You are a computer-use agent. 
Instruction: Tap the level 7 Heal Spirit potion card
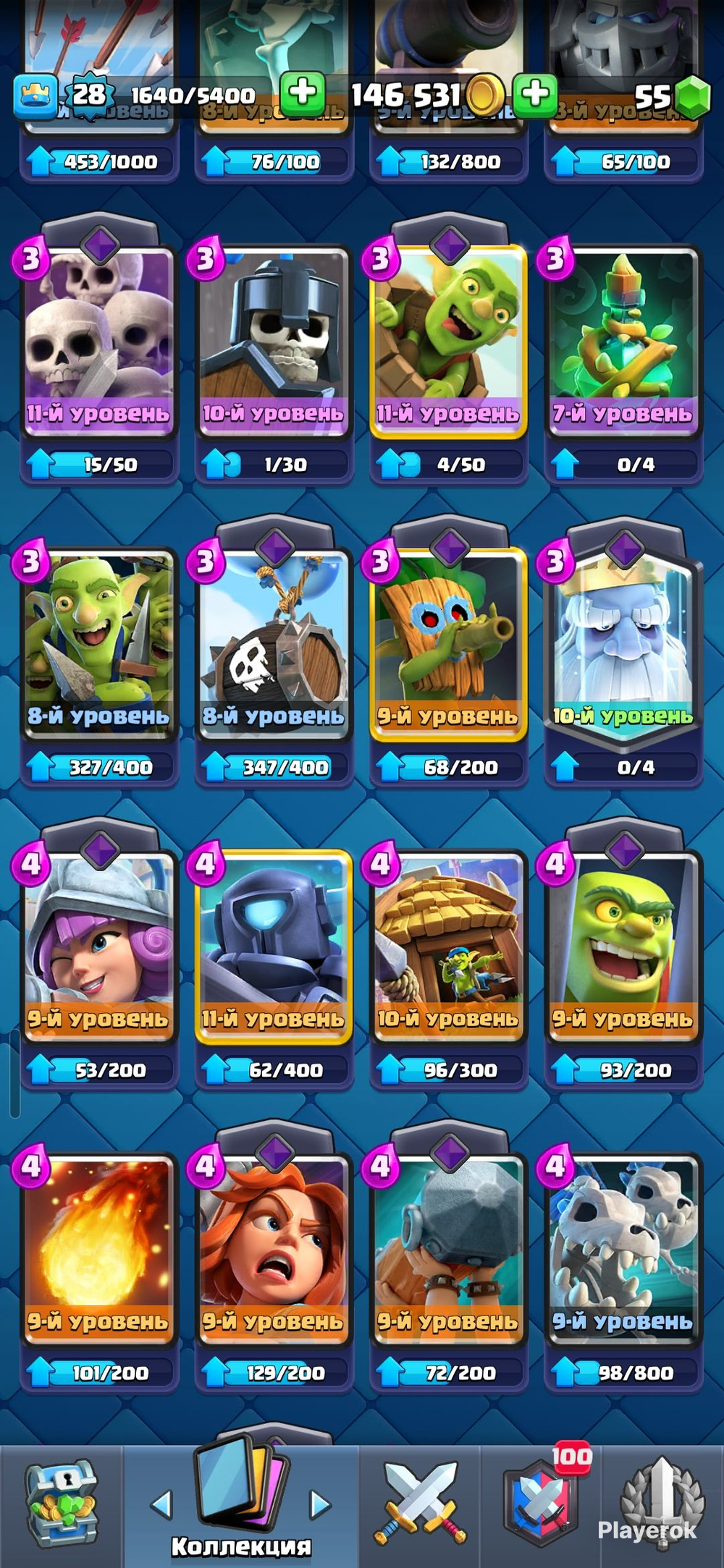623,342
